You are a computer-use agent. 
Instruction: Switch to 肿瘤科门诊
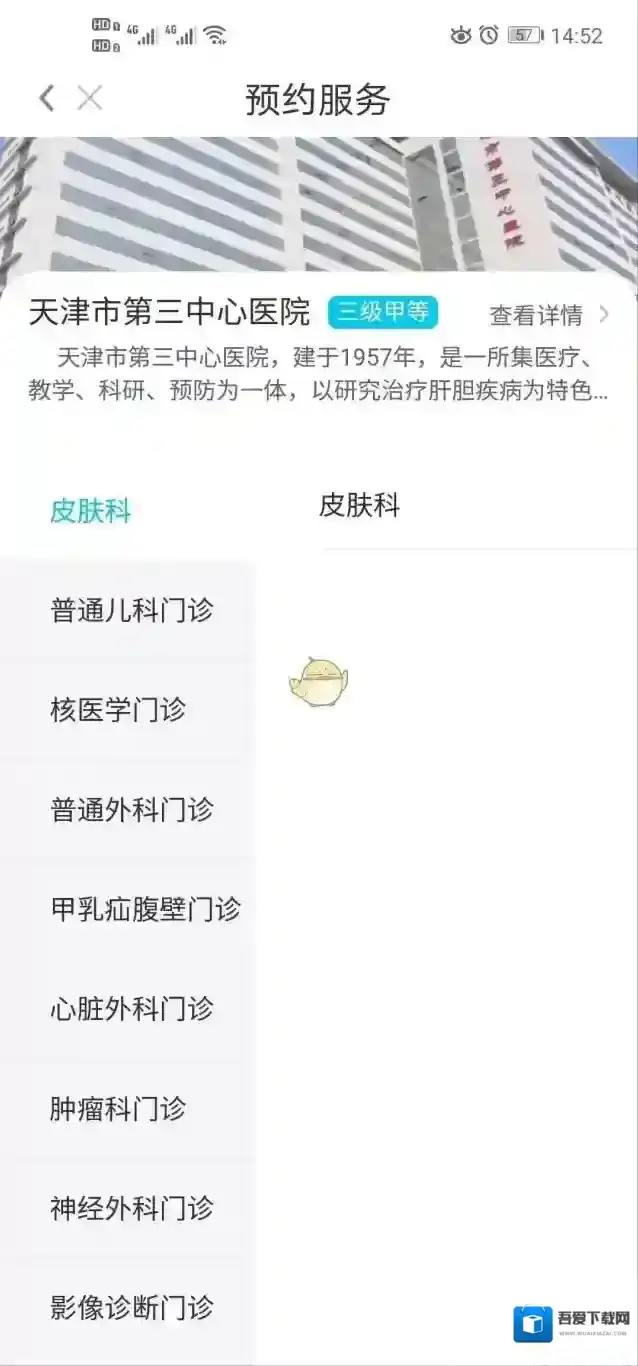click(x=118, y=1108)
